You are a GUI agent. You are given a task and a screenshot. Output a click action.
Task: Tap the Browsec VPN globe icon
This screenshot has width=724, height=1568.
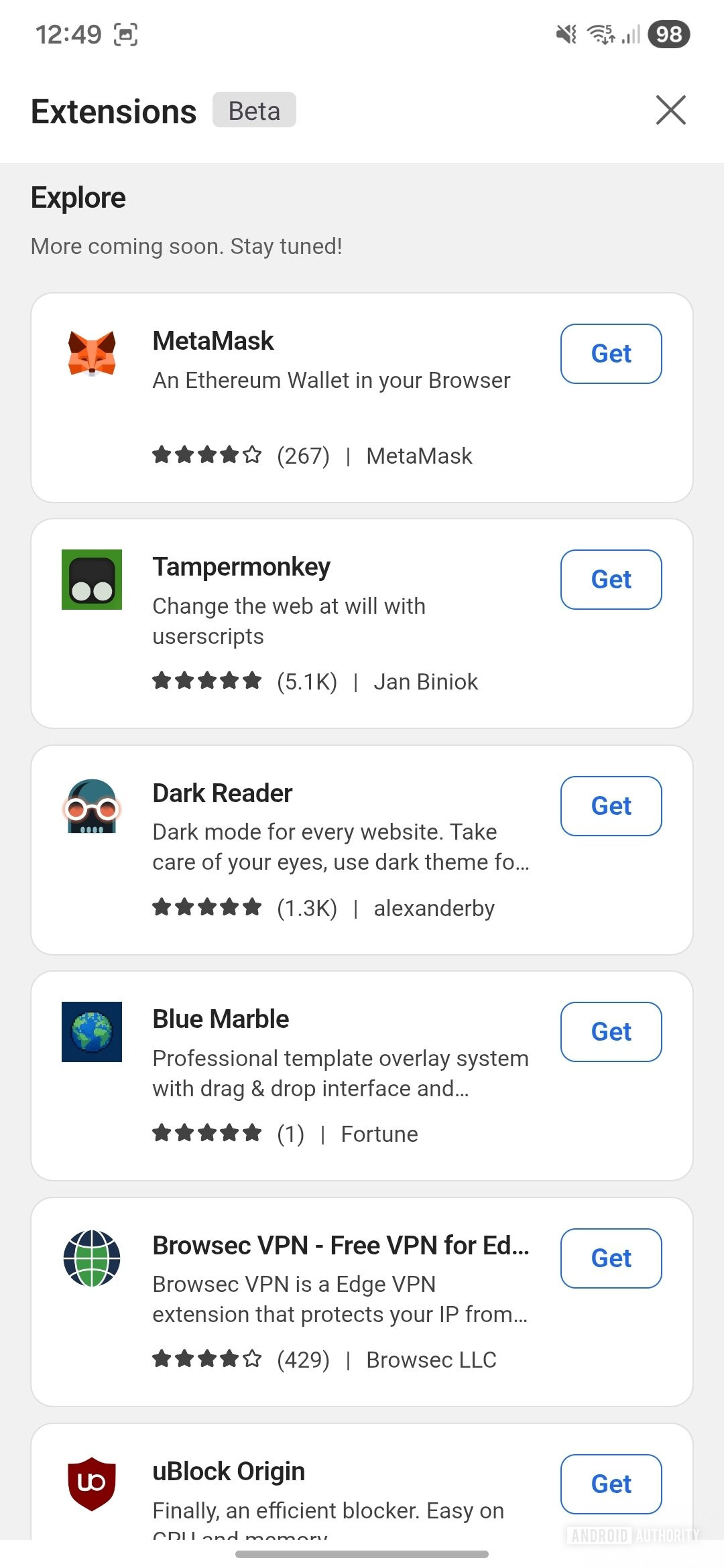tap(91, 1260)
